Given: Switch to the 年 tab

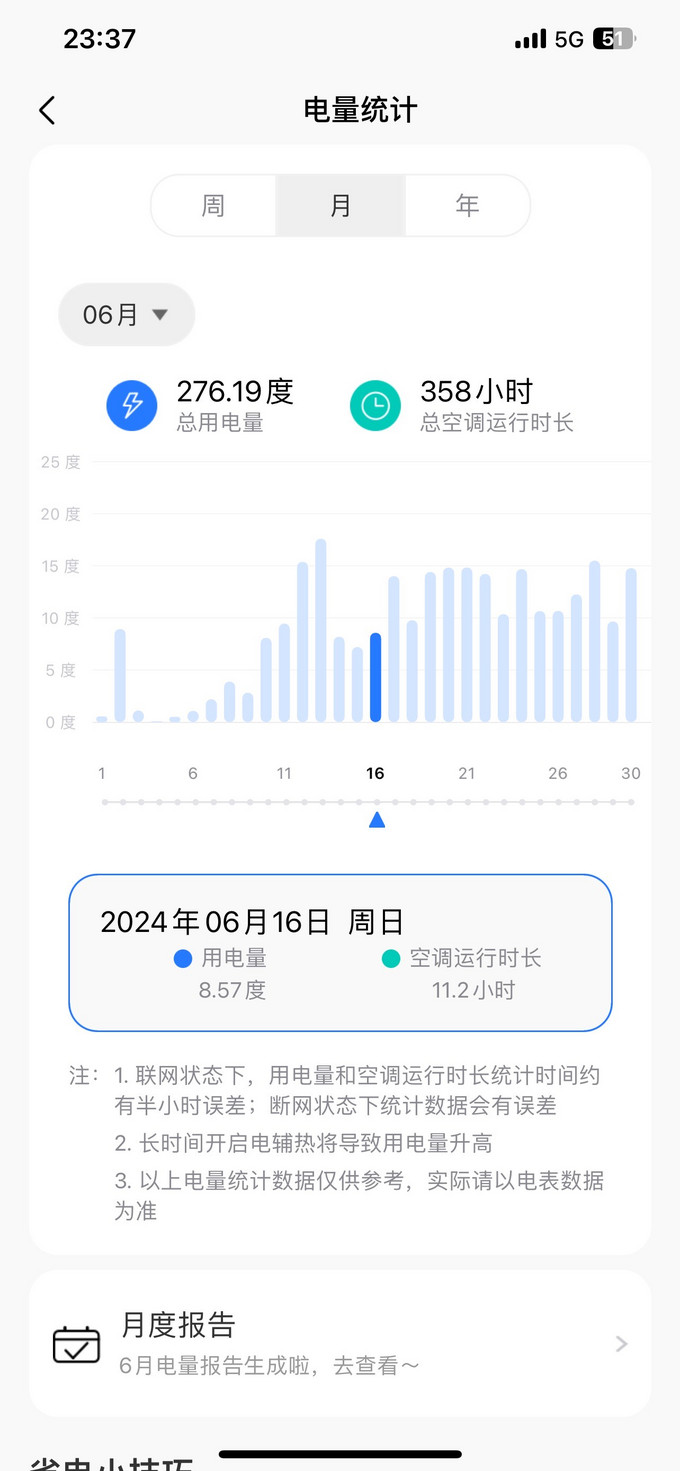Looking at the screenshot, I should coord(467,206).
